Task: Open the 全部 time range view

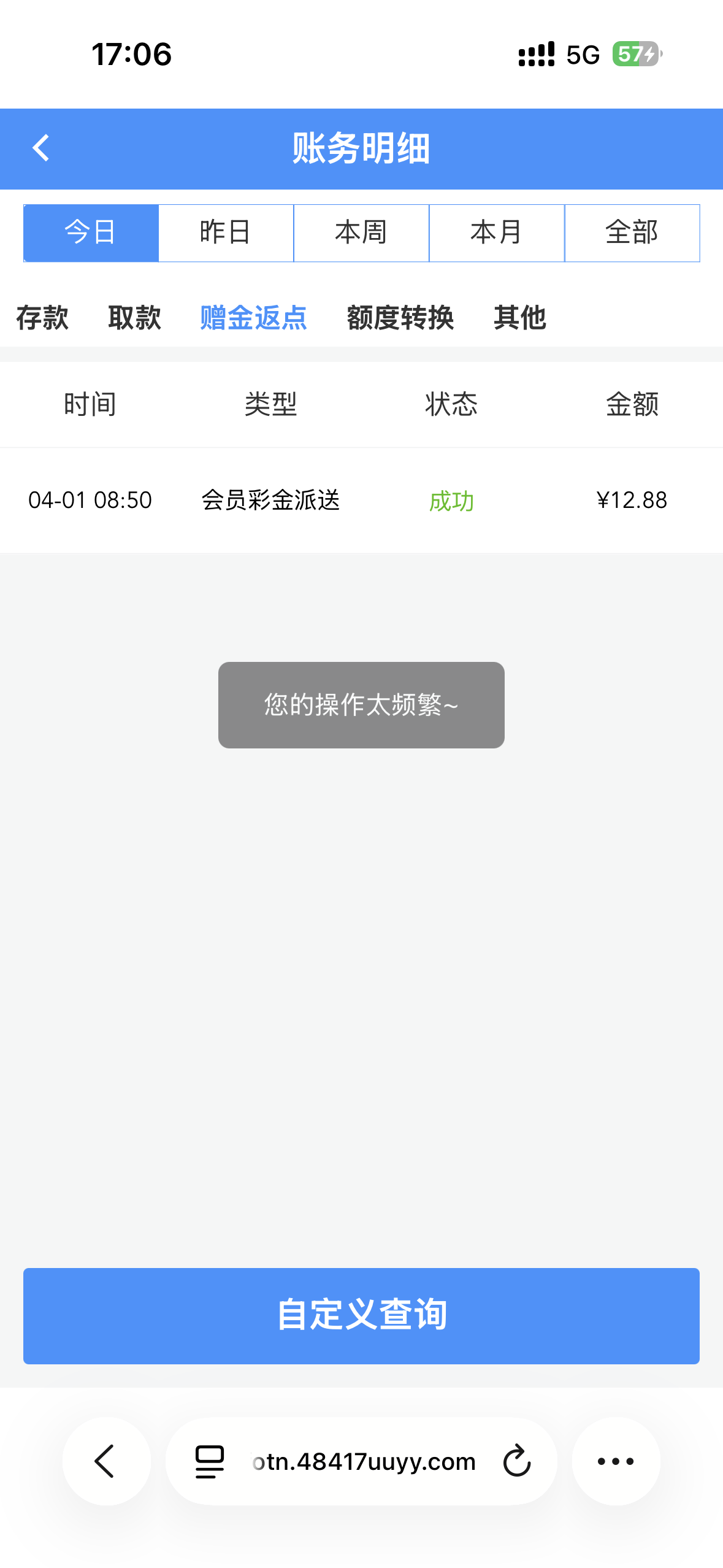Action: click(632, 233)
